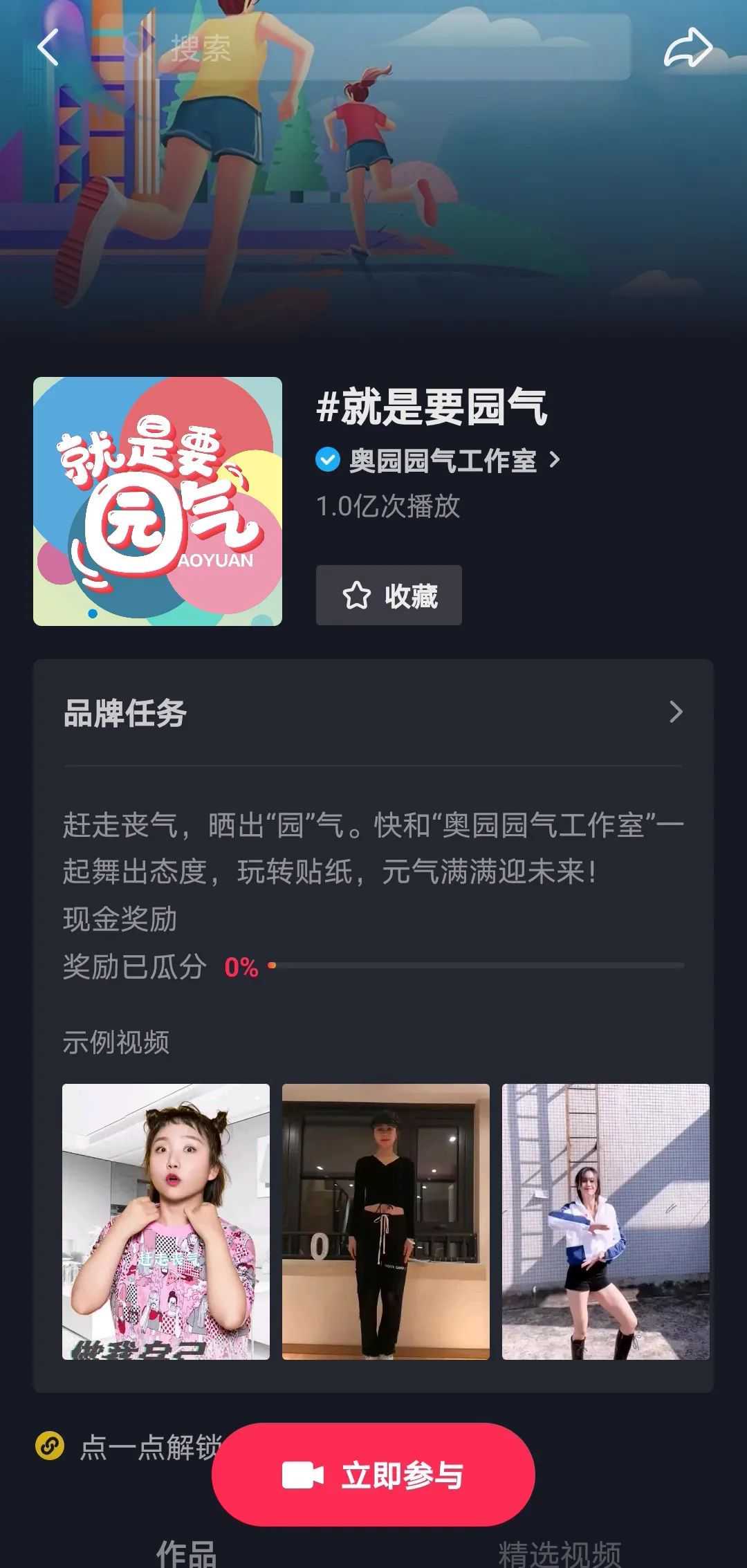Play the example video of woman in black
The width and height of the screenshot is (747, 1568).
[x=385, y=1221]
